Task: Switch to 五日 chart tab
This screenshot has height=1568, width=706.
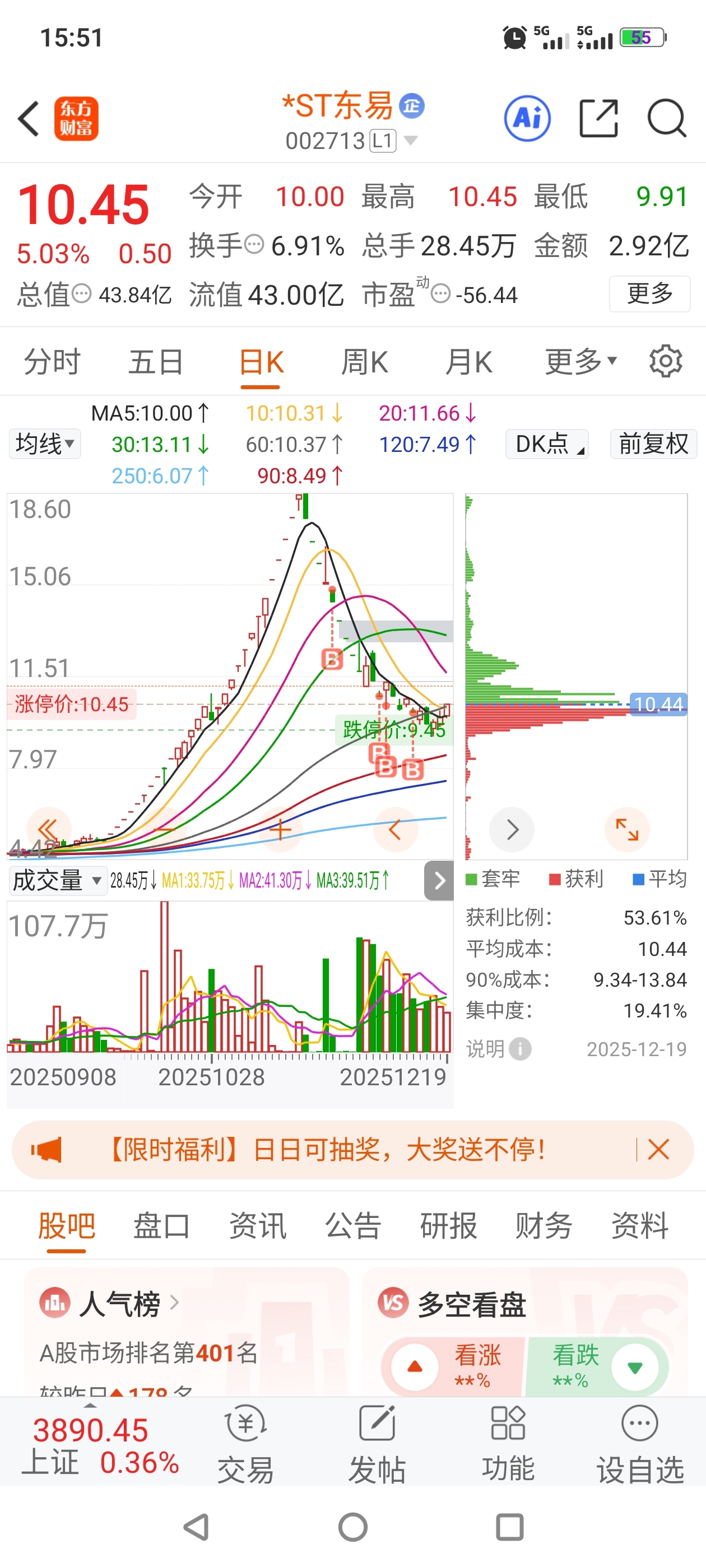Action: tap(156, 362)
